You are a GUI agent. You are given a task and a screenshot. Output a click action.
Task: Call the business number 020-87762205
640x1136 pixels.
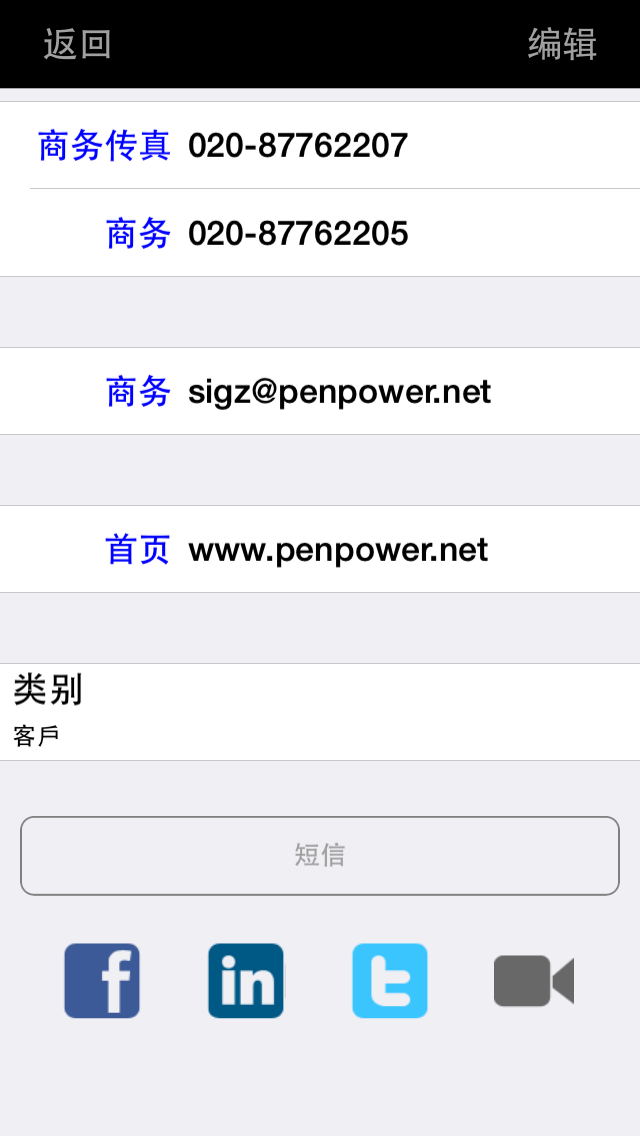pyautogui.click(x=298, y=234)
